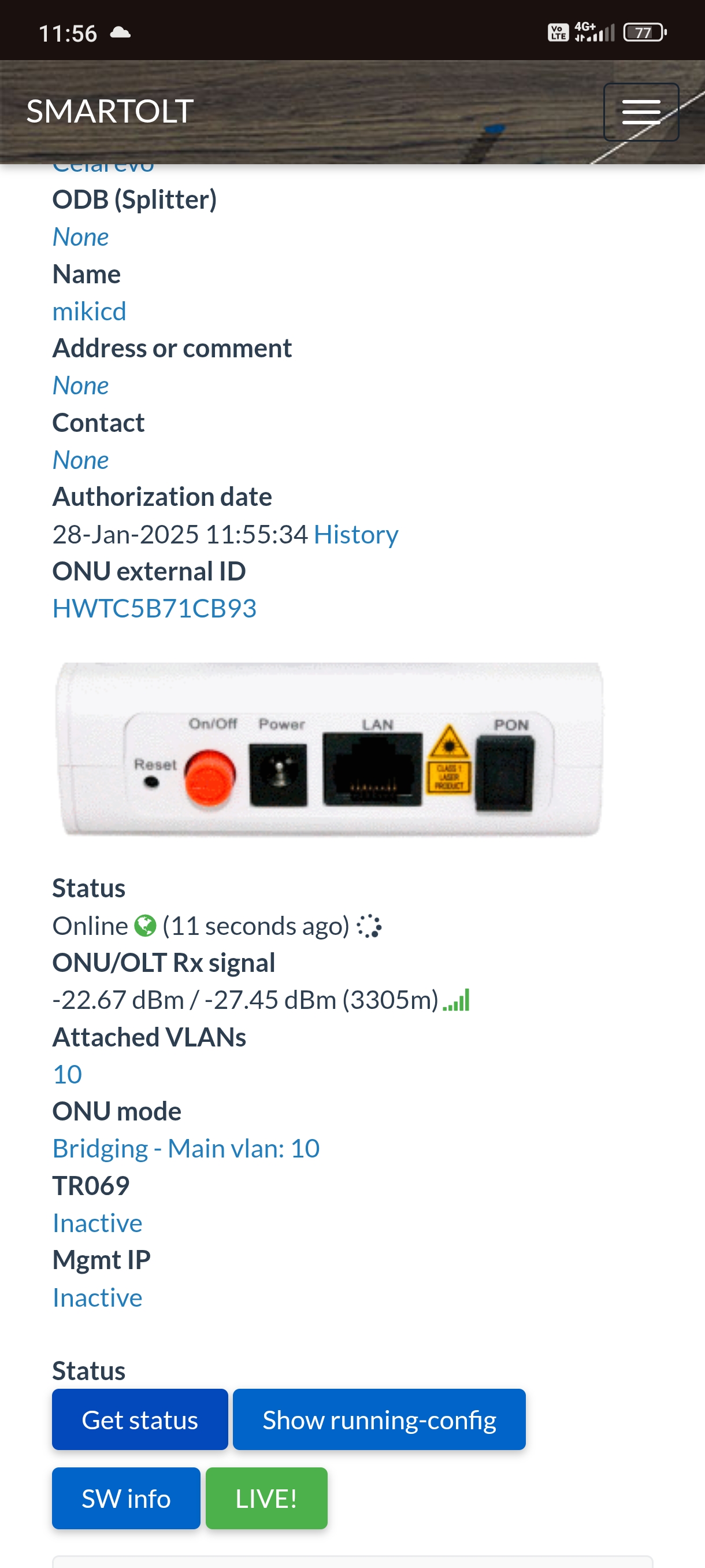Open authorization History link
Image resolution: width=705 pixels, height=1568 pixels.
click(x=356, y=534)
